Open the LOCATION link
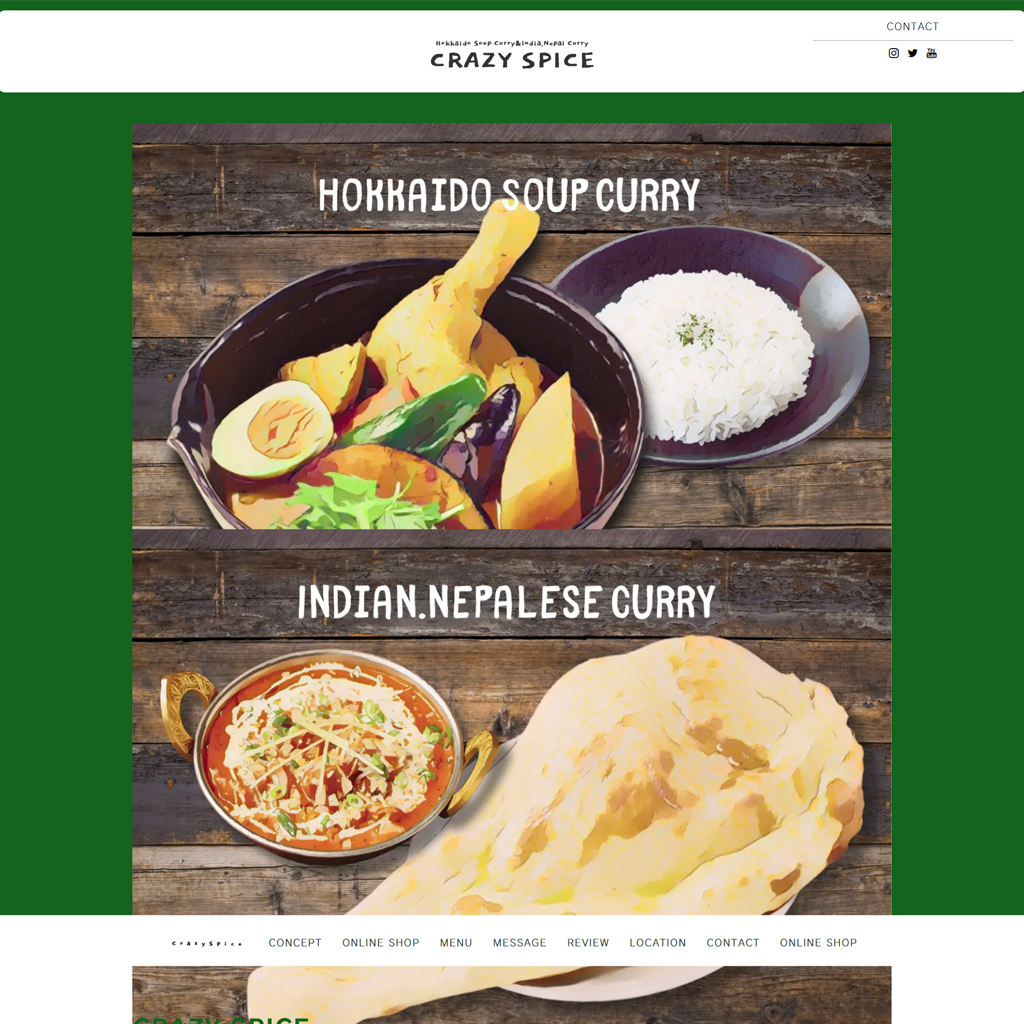The width and height of the screenshot is (1024, 1024). point(657,943)
